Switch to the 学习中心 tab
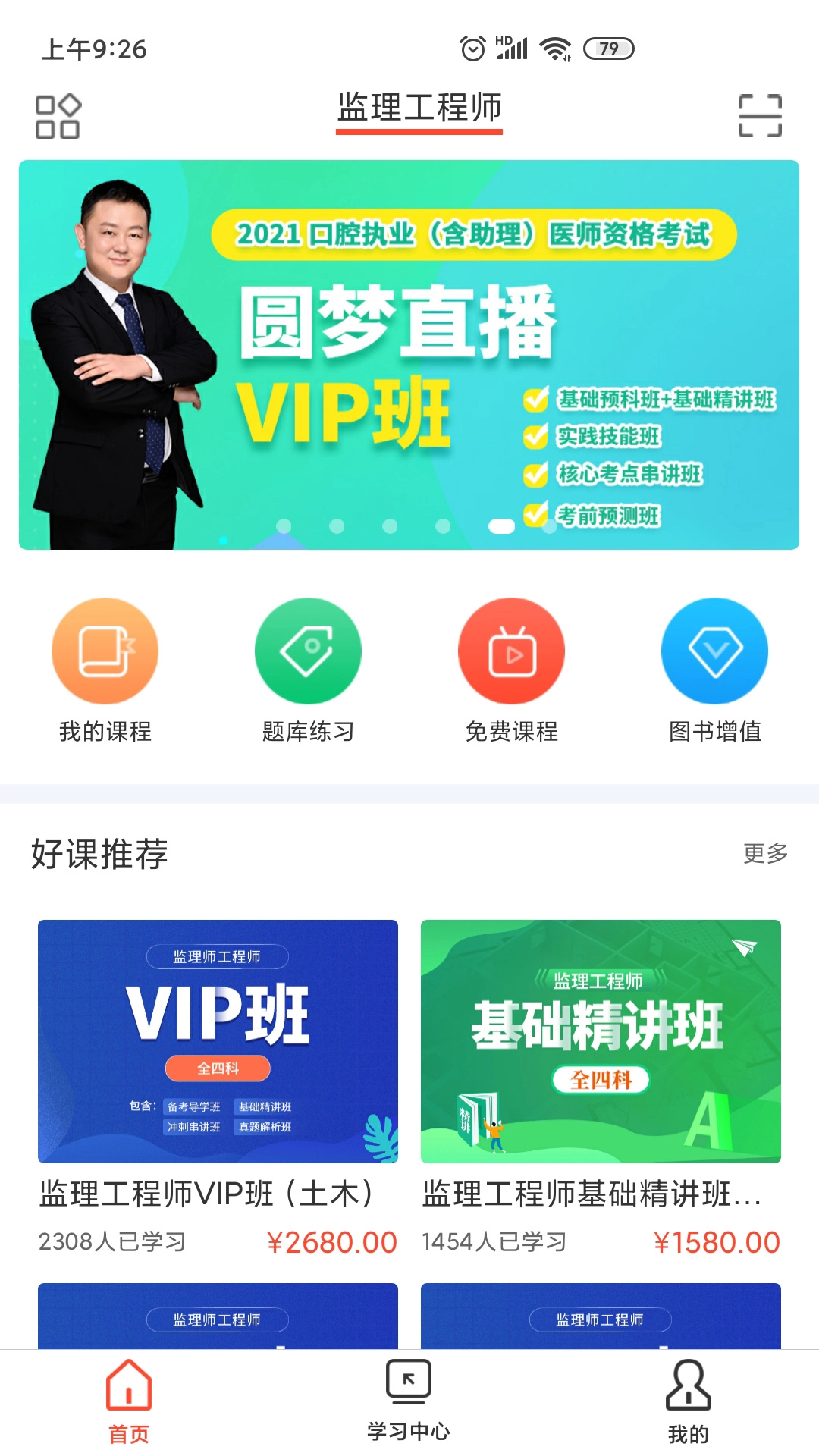The image size is (819, 1456). click(x=409, y=1401)
